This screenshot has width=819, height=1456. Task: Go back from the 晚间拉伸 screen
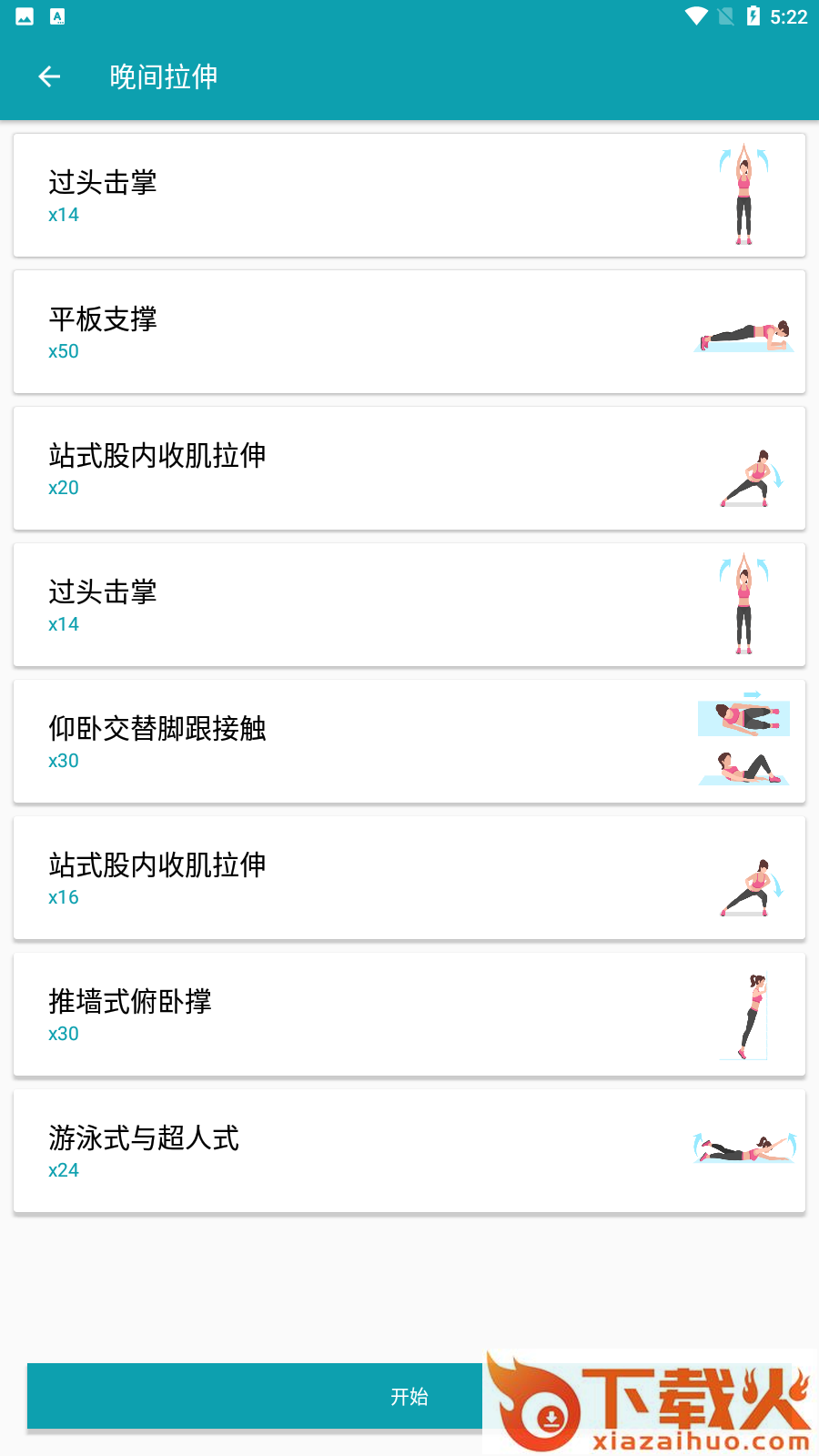(49, 77)
